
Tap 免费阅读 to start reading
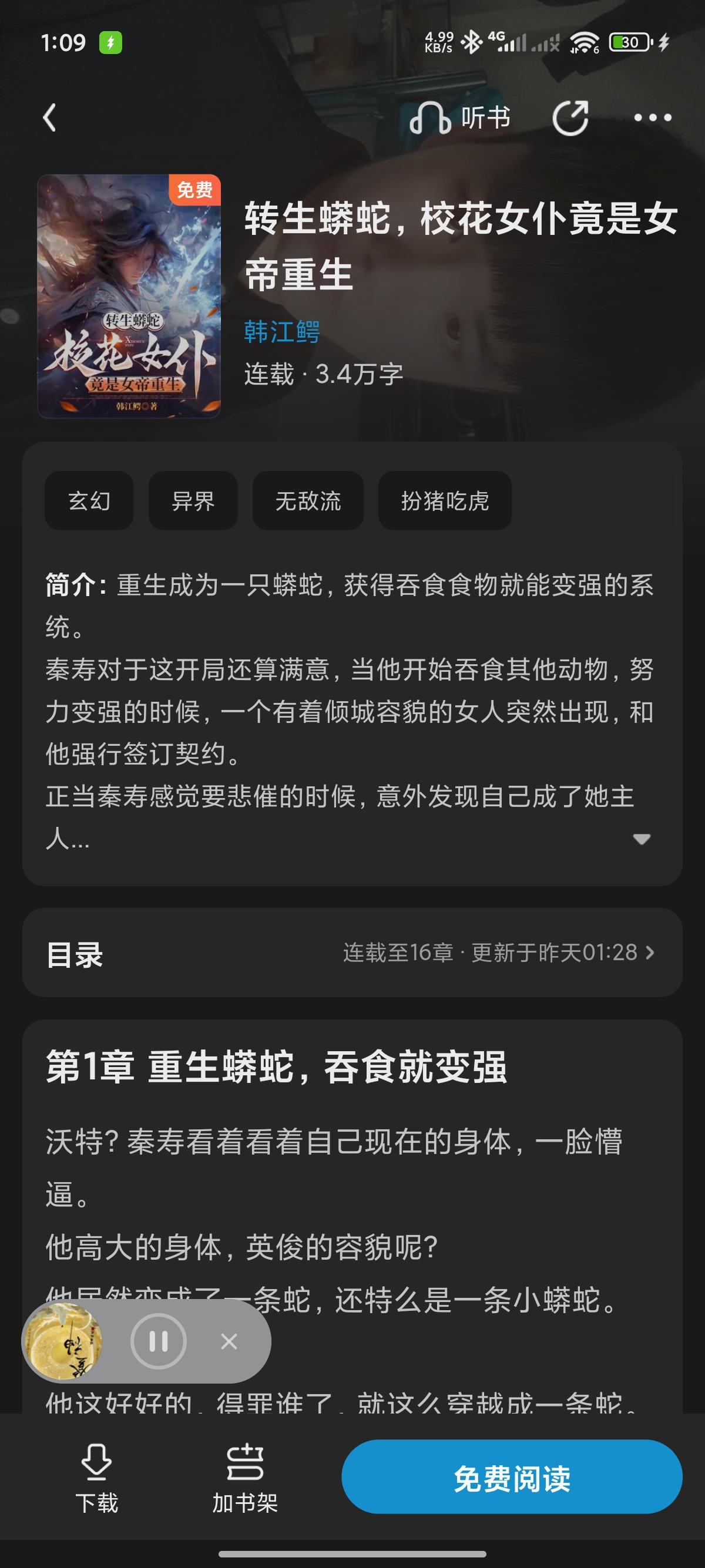click(x=511, y=1478)
